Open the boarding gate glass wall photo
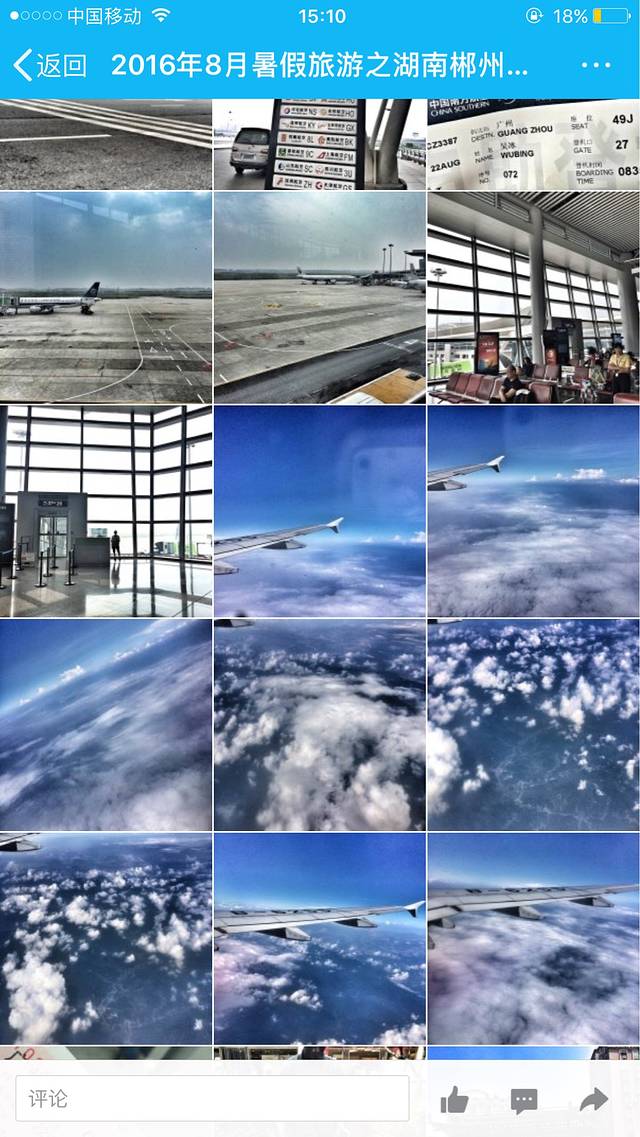This screenshot has height=1137, width=640. coord(106,511)
